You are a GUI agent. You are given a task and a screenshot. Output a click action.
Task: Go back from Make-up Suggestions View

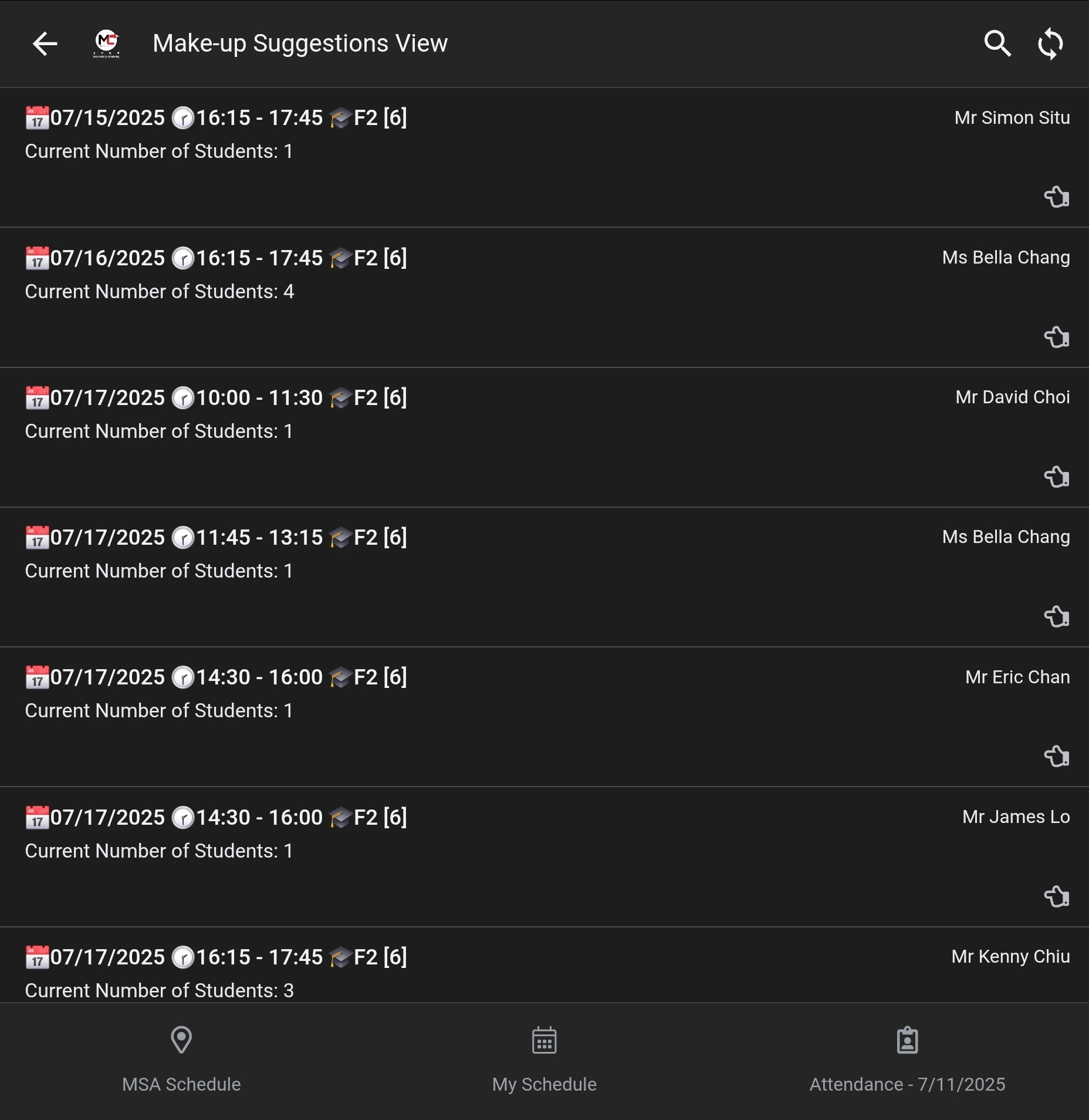tap(45, 44)
